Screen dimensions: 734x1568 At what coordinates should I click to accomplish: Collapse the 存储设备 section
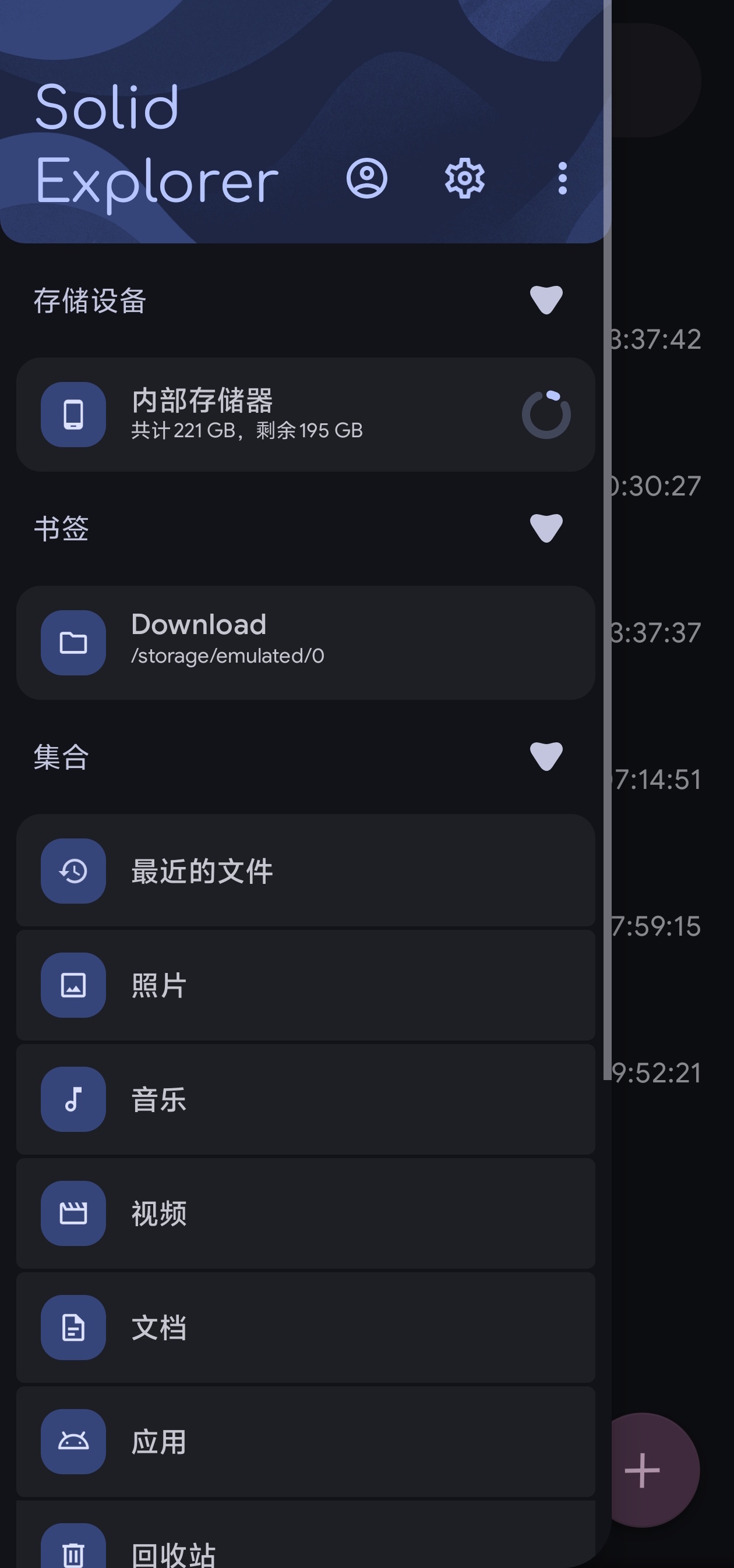[546, 300]
